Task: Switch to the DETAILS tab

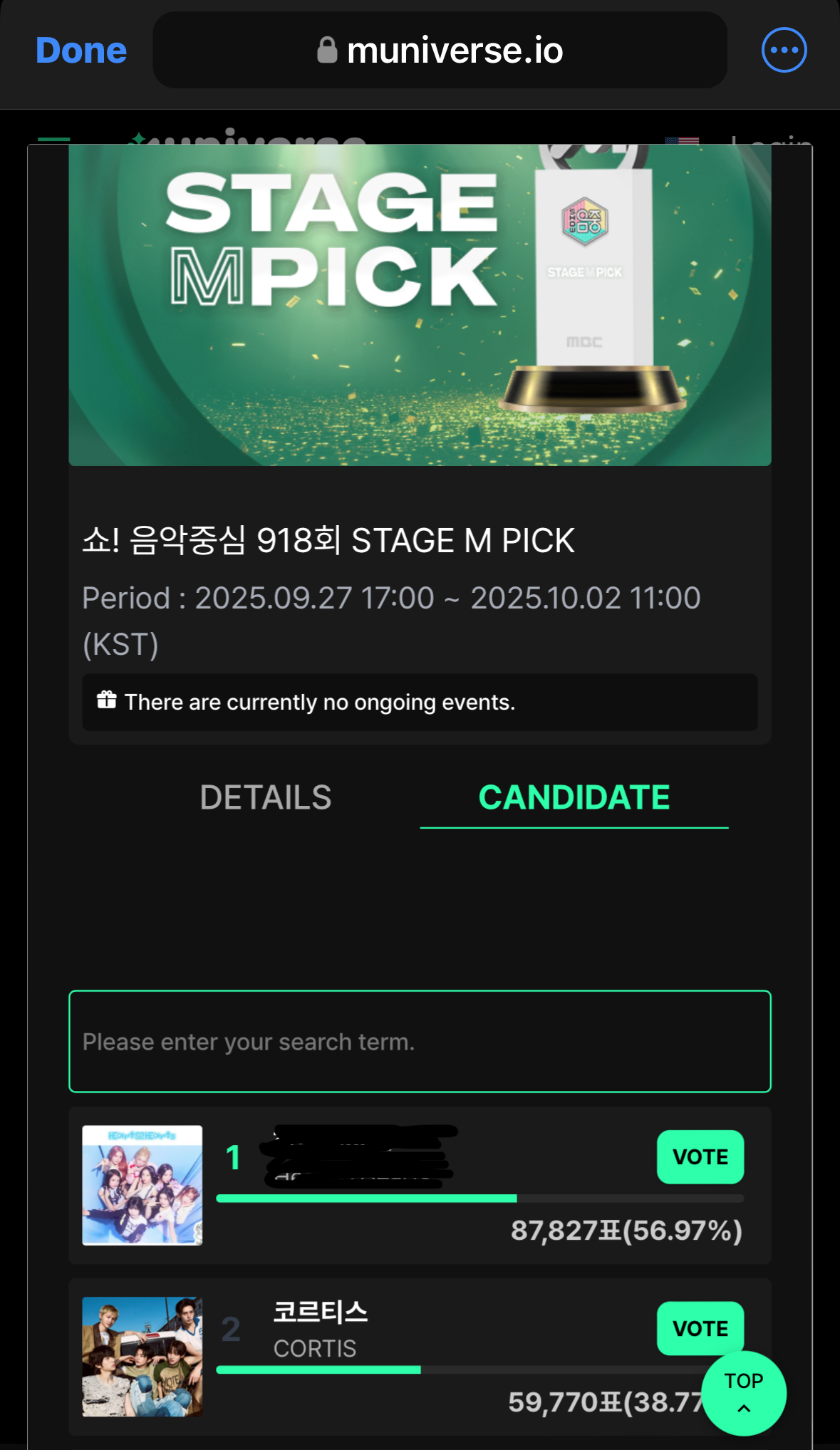Action: [266, 797]
